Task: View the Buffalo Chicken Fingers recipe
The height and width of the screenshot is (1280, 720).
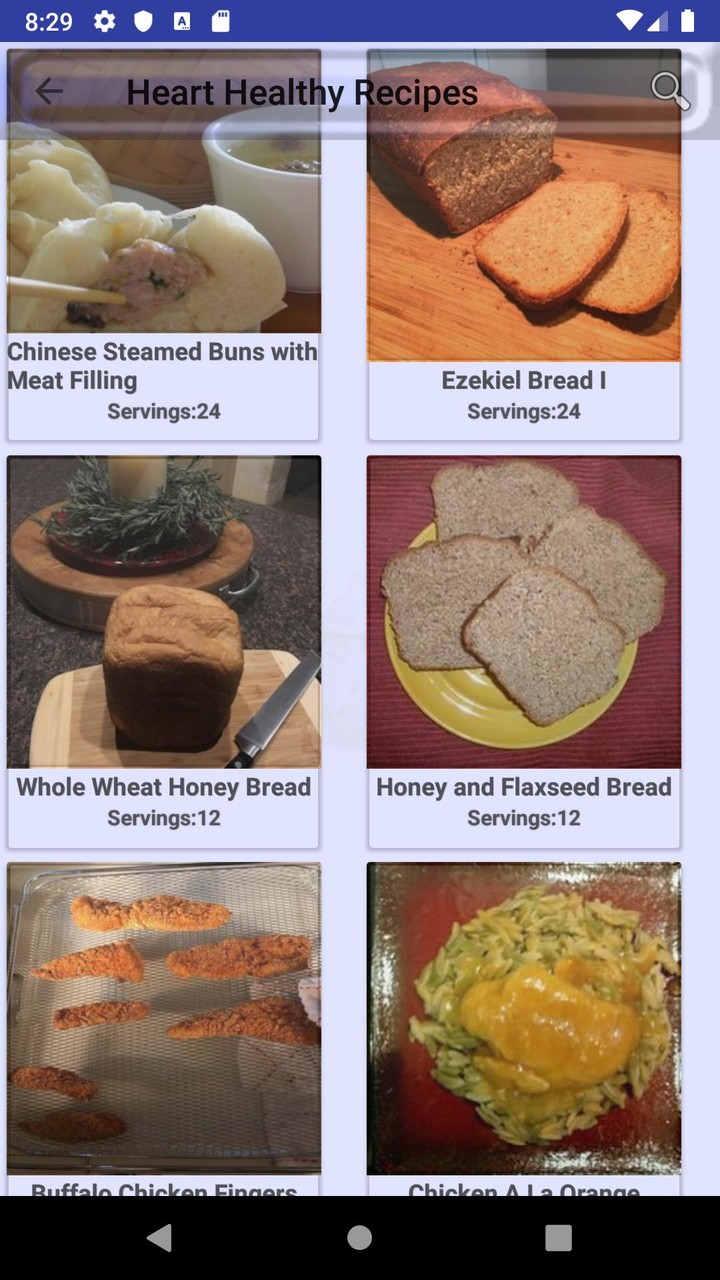Action: 163,1020
